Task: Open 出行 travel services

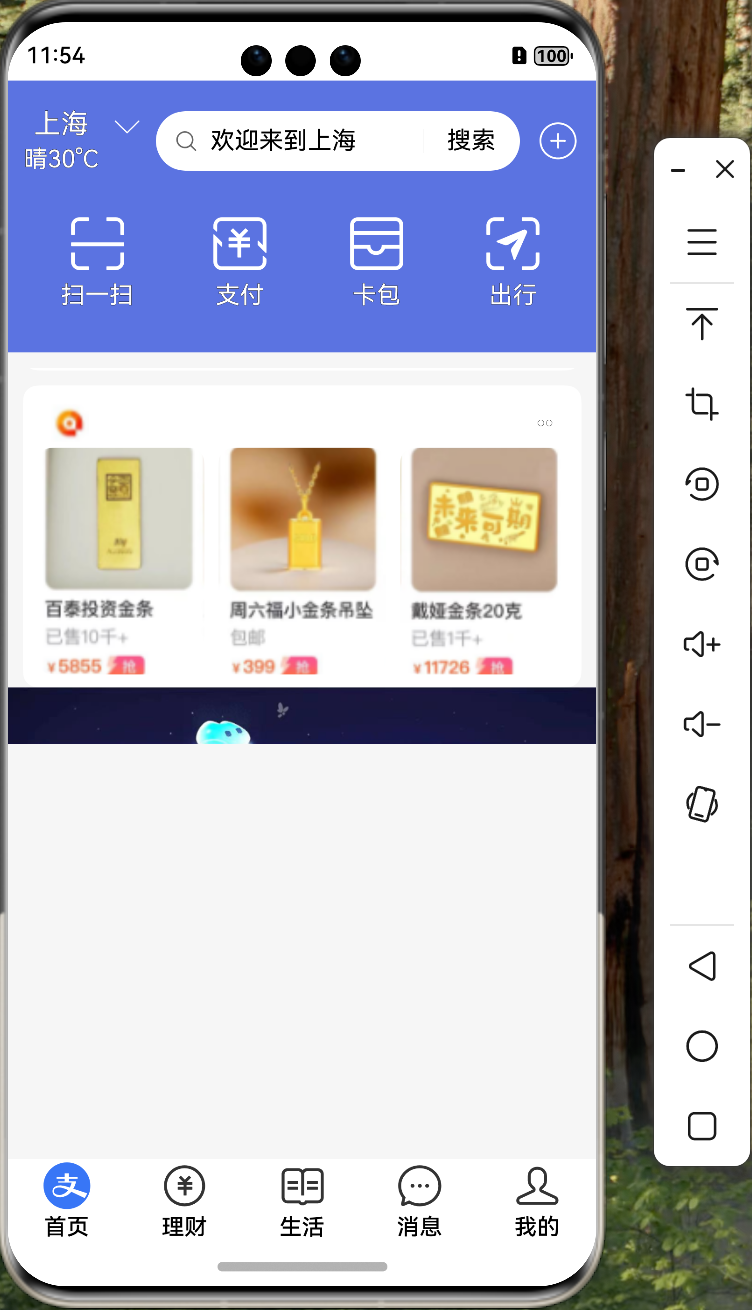Action: click(513, 260)
